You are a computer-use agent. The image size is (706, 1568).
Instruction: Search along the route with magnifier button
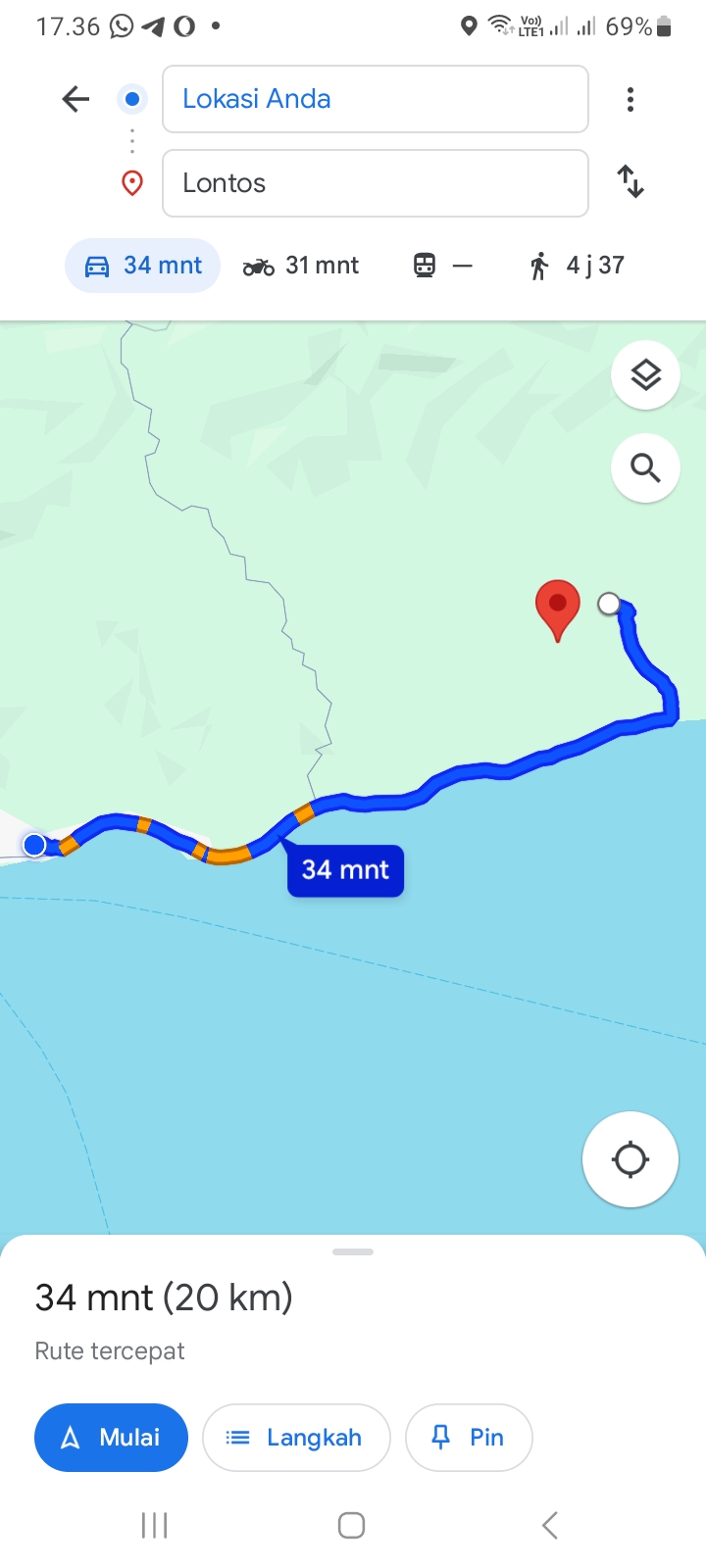[645, 468]
